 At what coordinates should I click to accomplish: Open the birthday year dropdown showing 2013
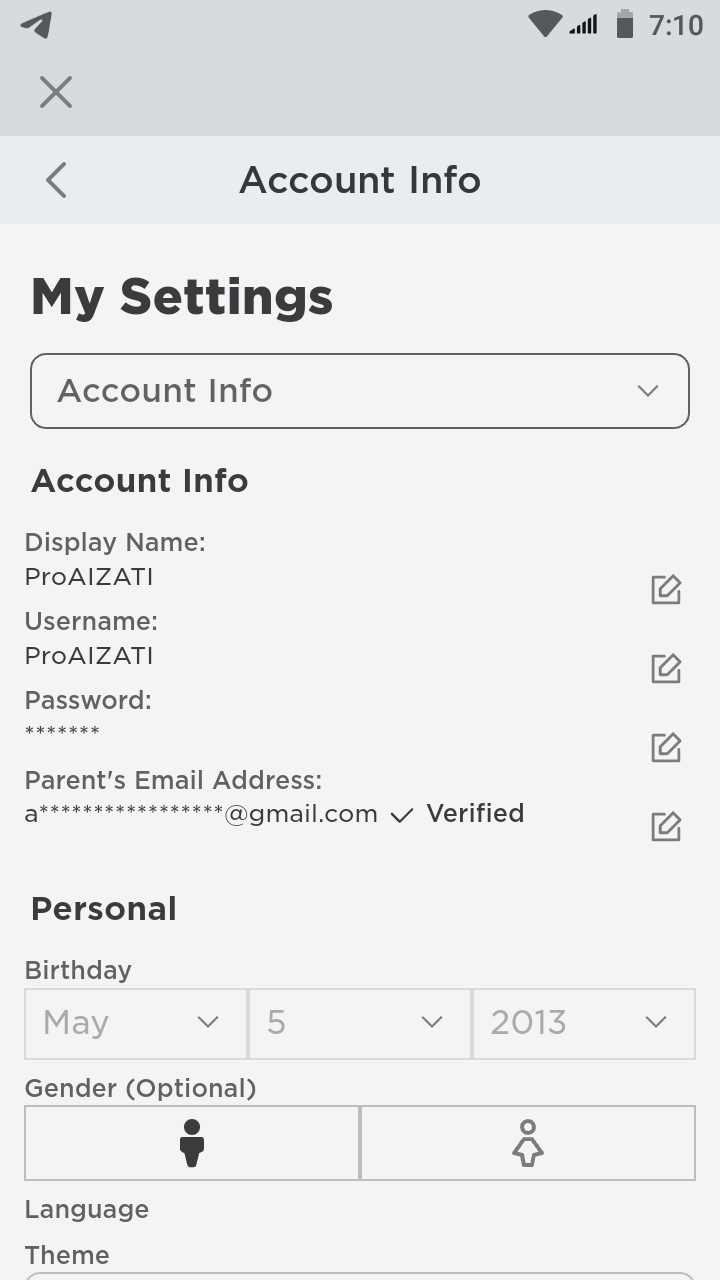click(x=584, y=1023)
